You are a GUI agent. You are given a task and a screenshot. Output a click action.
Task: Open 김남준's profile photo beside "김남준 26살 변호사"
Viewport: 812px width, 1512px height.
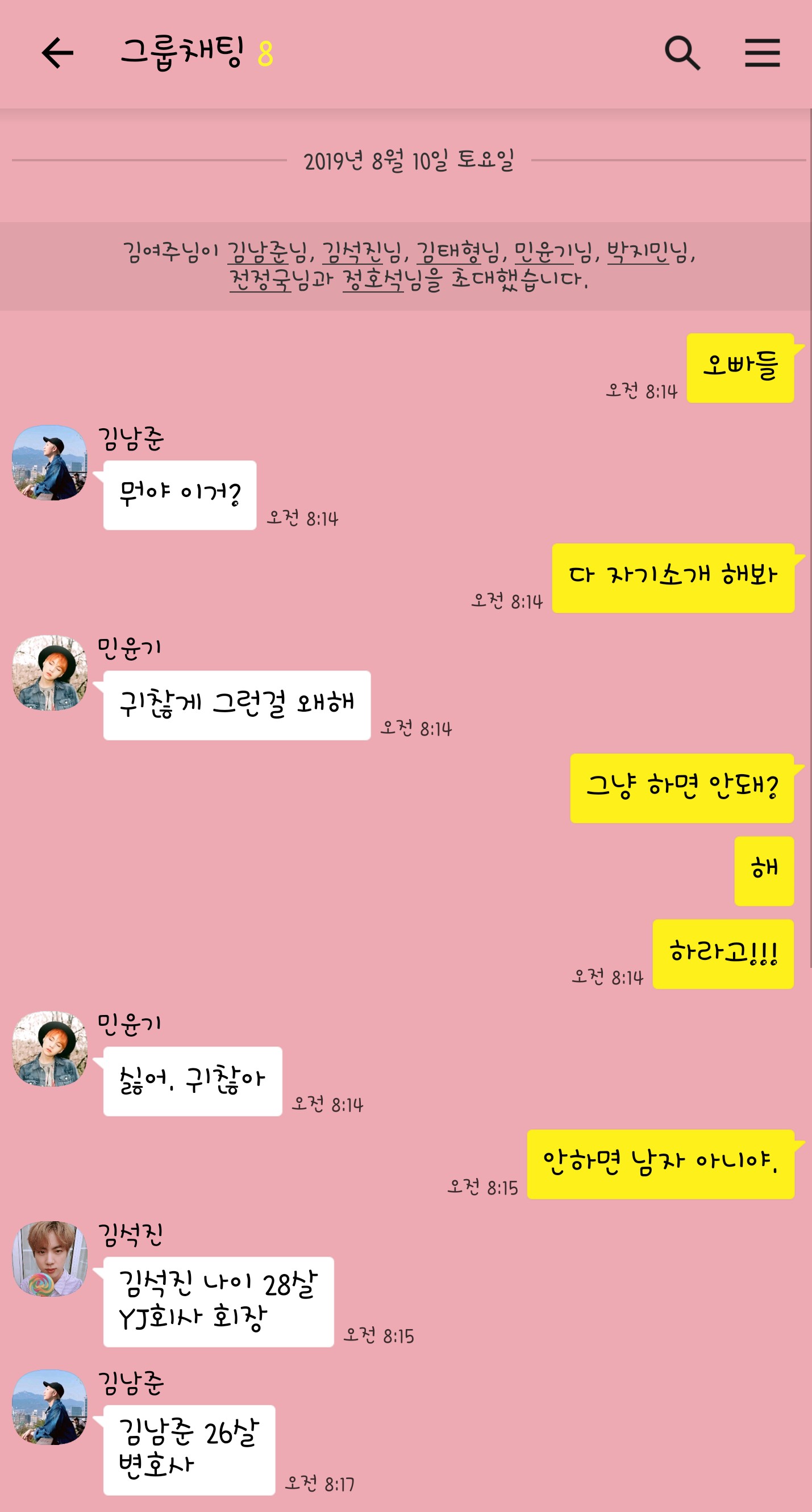pos(50,1407)
